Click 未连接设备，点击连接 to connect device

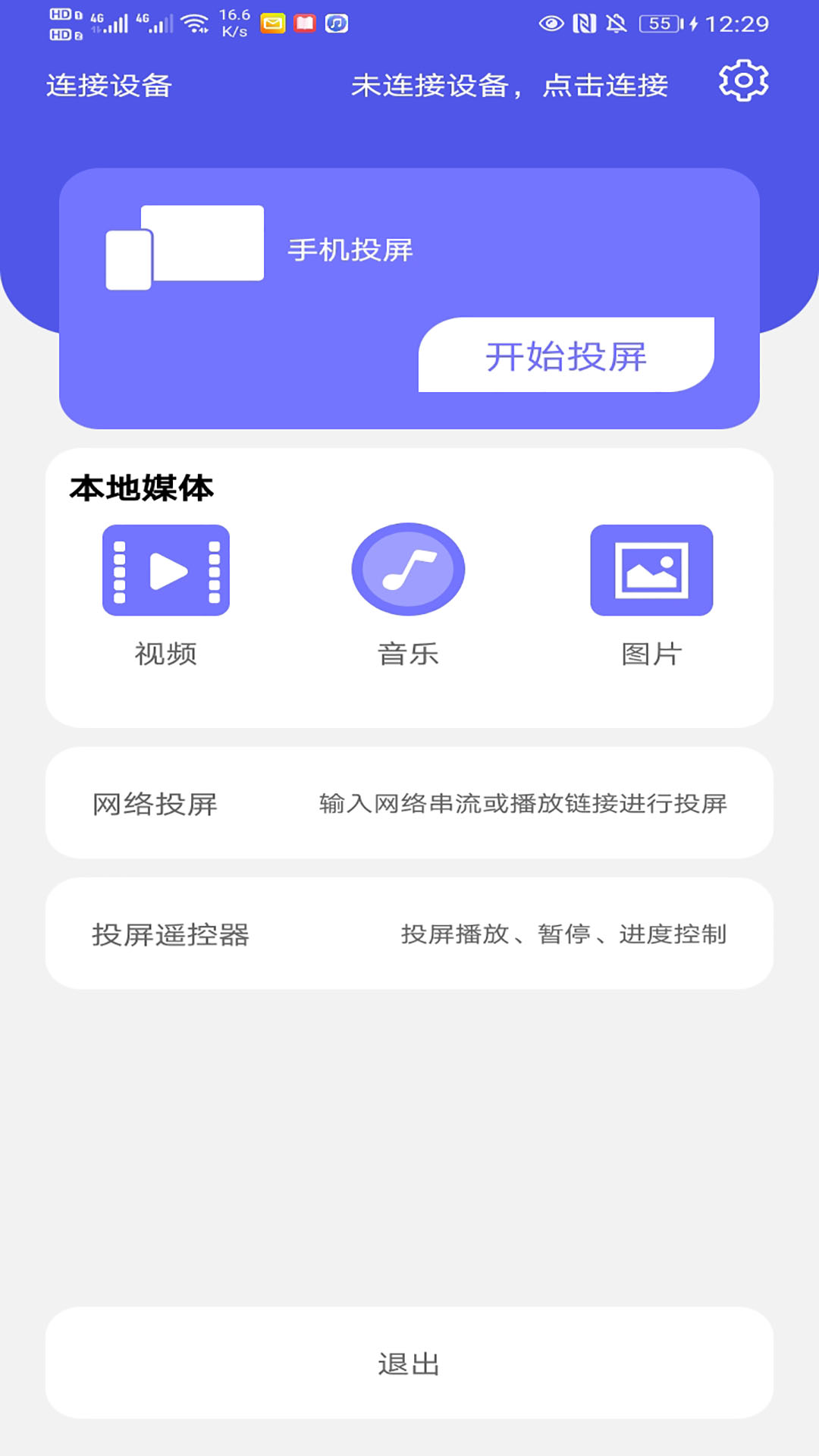(x=510, y=86)
